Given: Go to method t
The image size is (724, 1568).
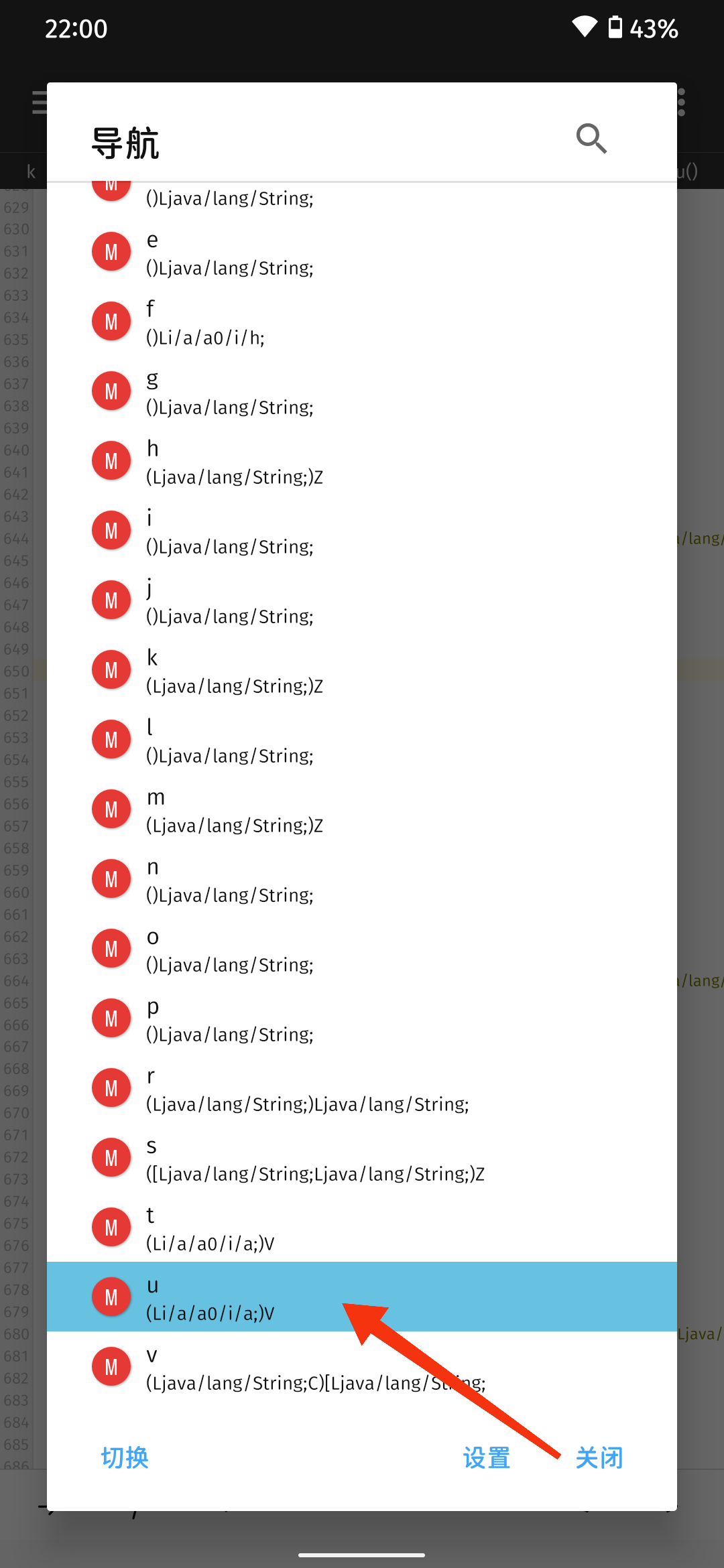Looking at the screenshot, I should [362, 1228].
